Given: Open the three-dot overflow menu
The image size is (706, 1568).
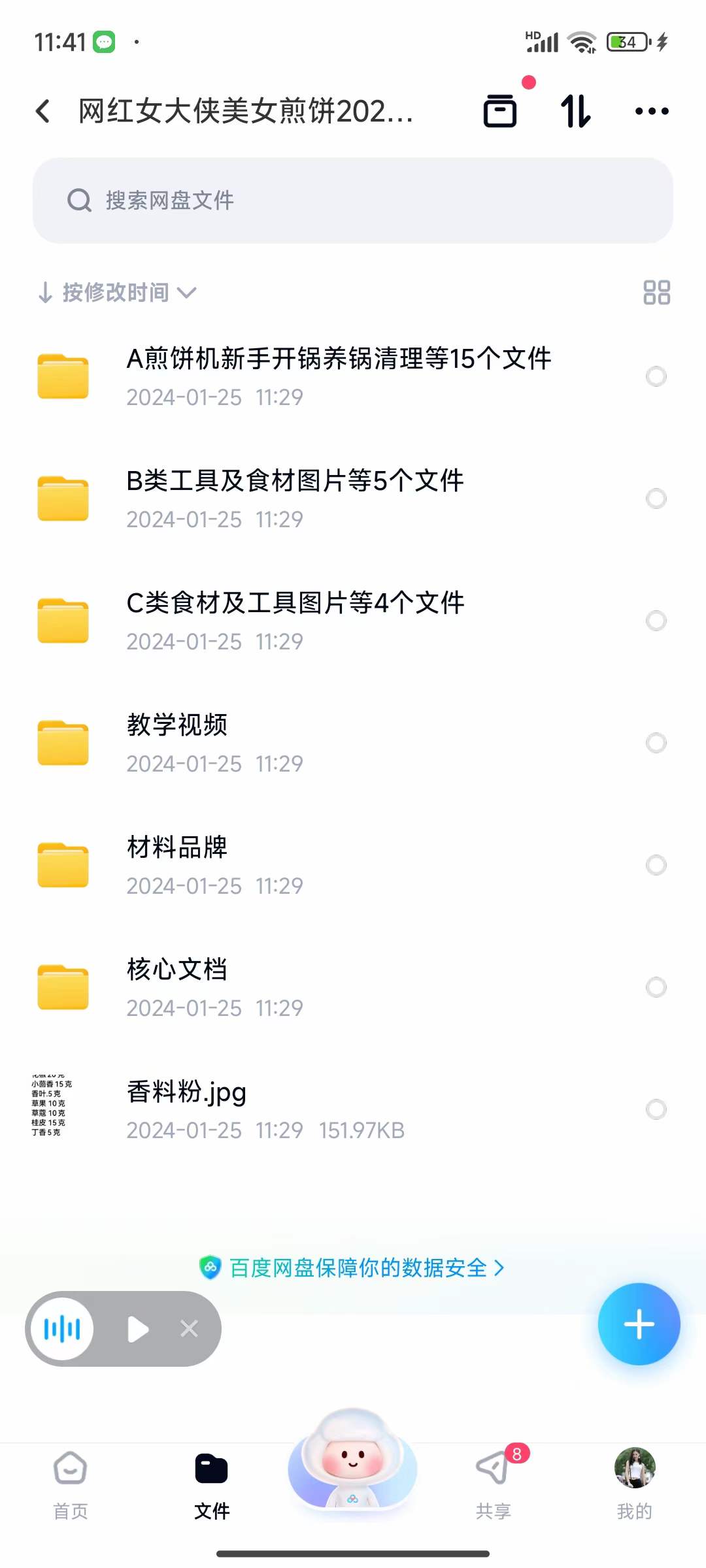Looking at the screenshot, I should pyautogui.click(x=652, y=111).
